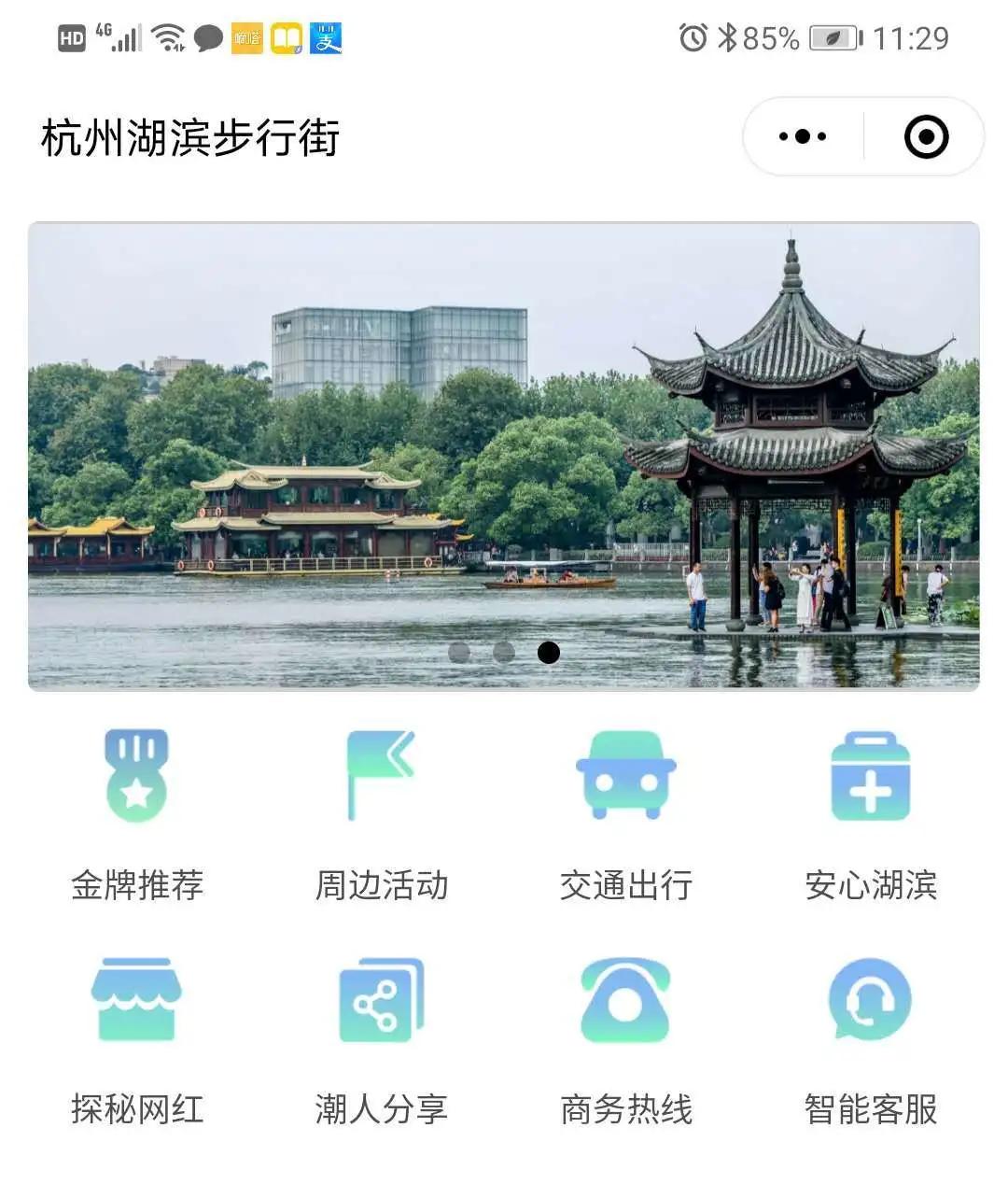
Task: Open the alarm icon in status bar
Action: pyautogui.click(x=693, y=37)
